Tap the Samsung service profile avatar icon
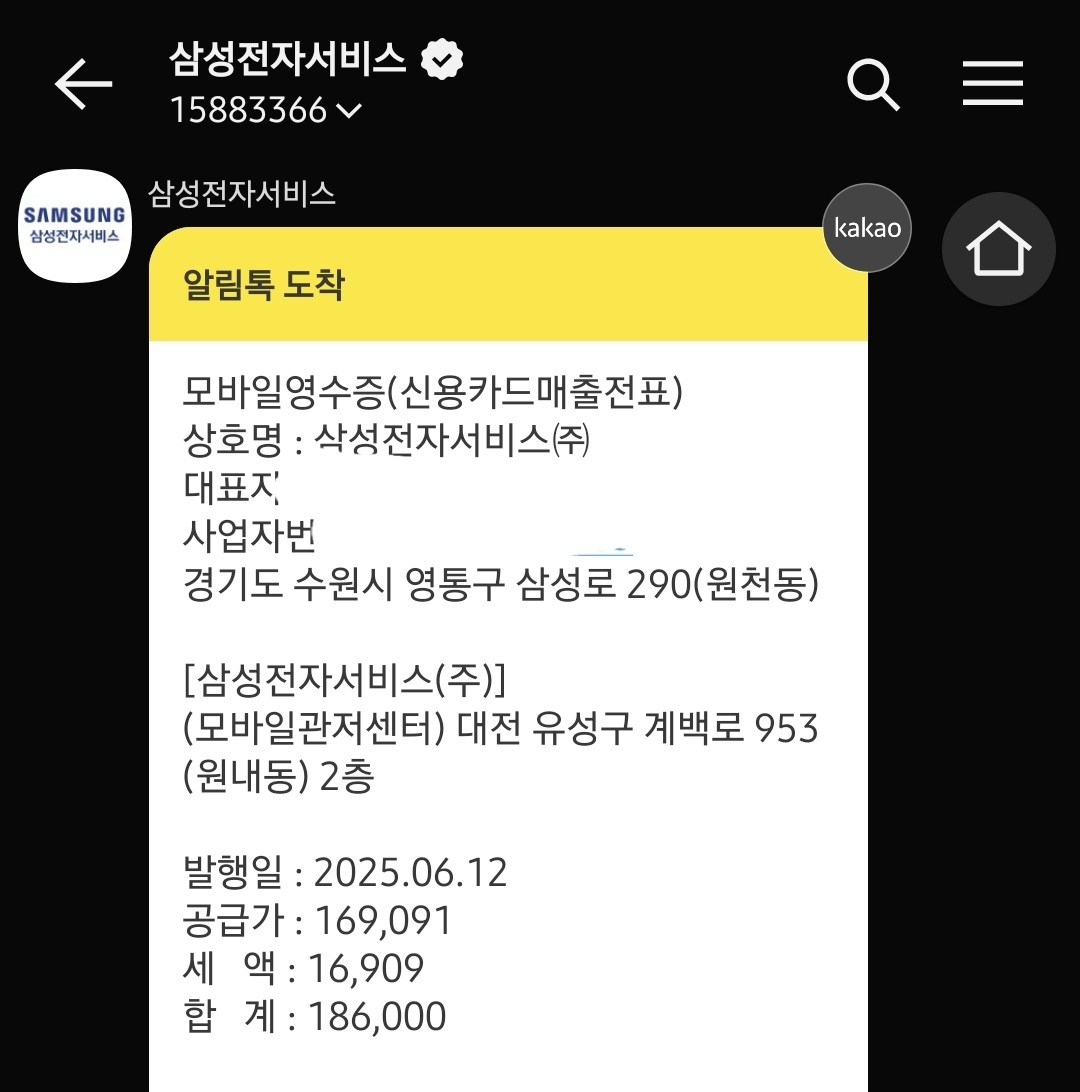 click(x=75, y=227)
